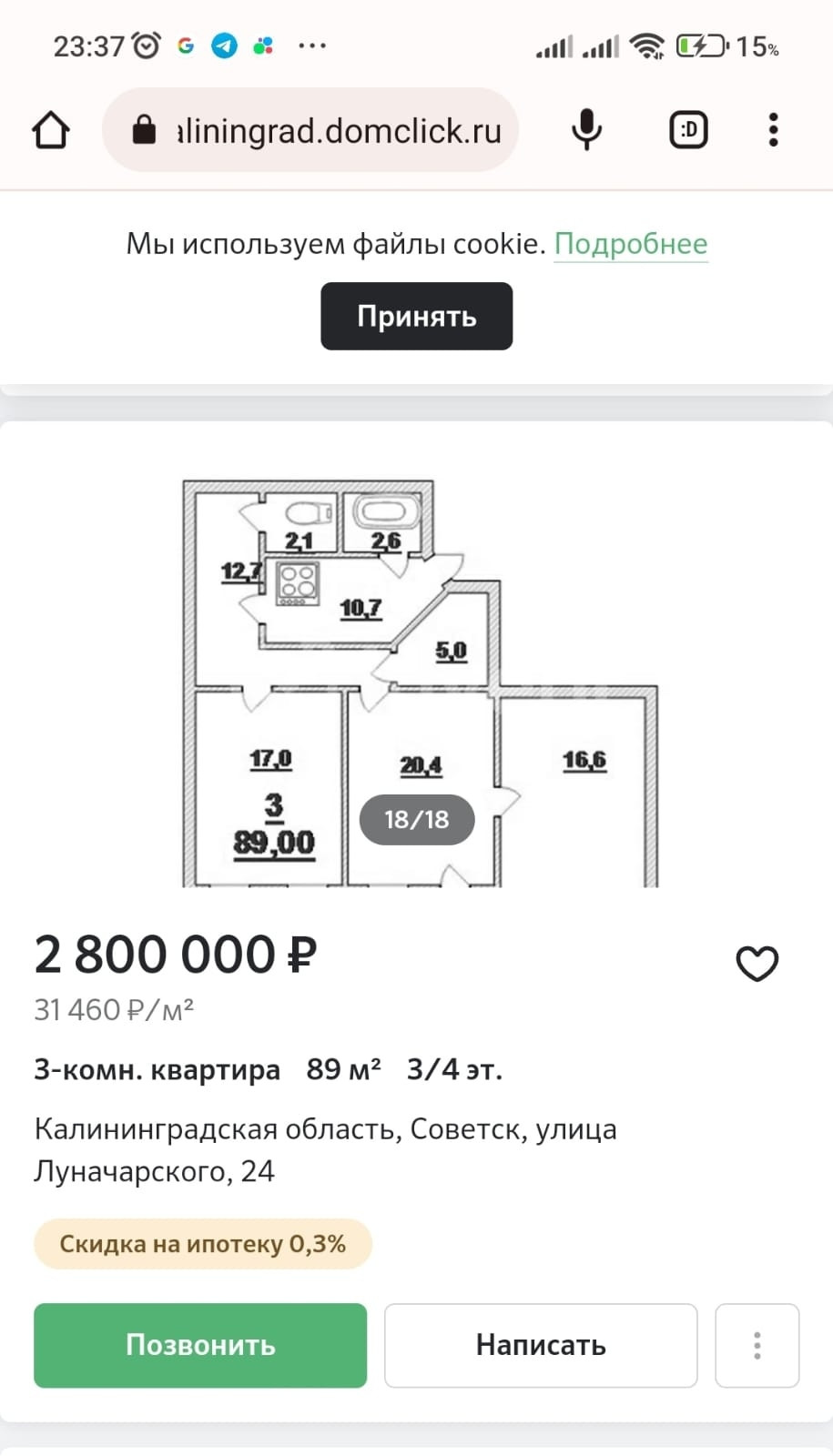Start voice search with the microphone
833x1456 pixels.
587,130
